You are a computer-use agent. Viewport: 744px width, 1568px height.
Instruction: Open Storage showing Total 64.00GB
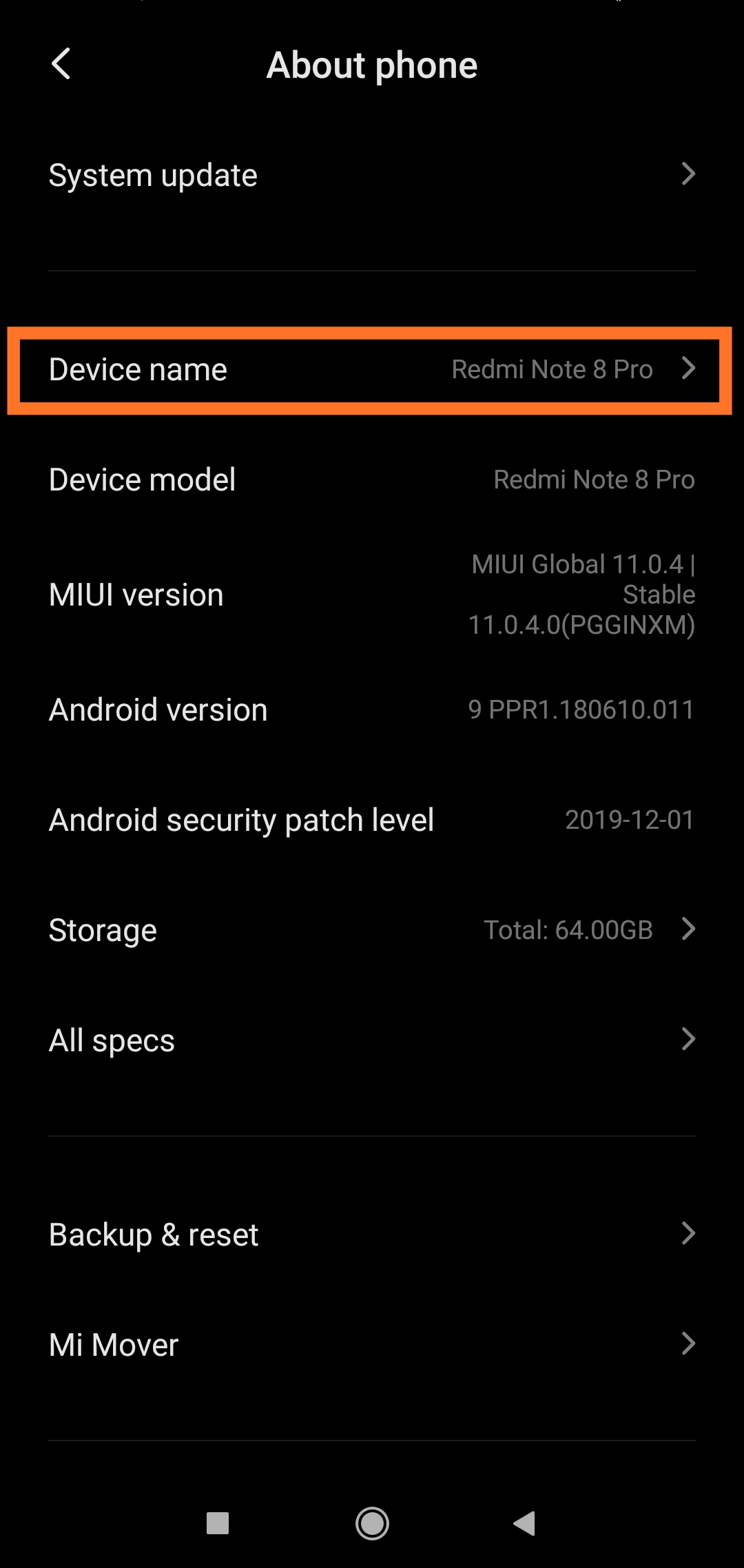372,929
